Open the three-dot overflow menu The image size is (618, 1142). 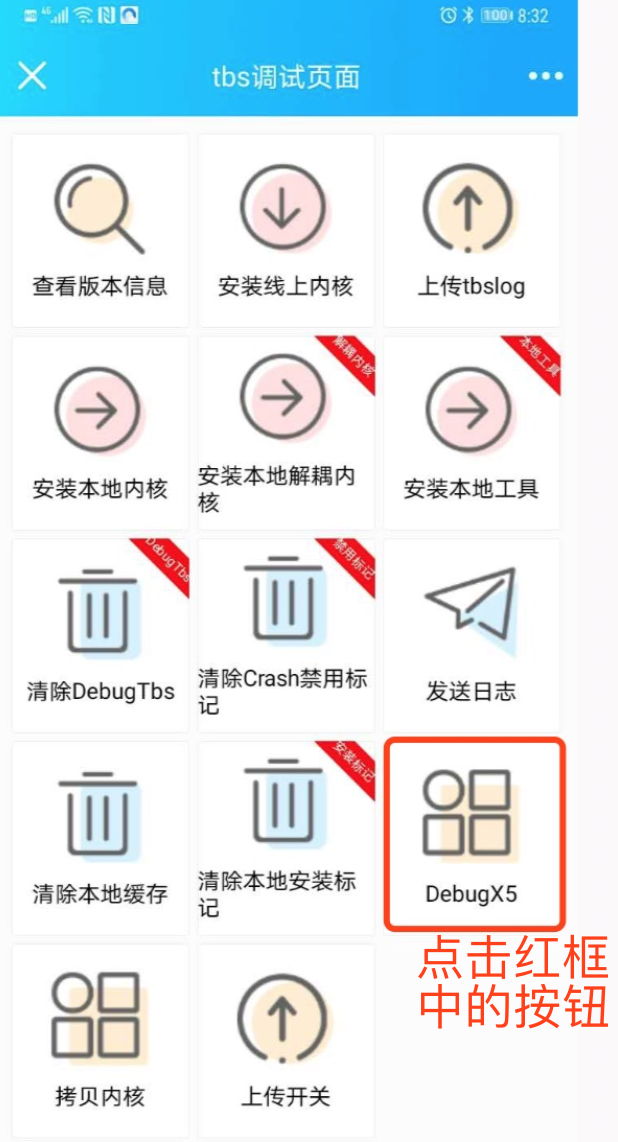[545, 76]
